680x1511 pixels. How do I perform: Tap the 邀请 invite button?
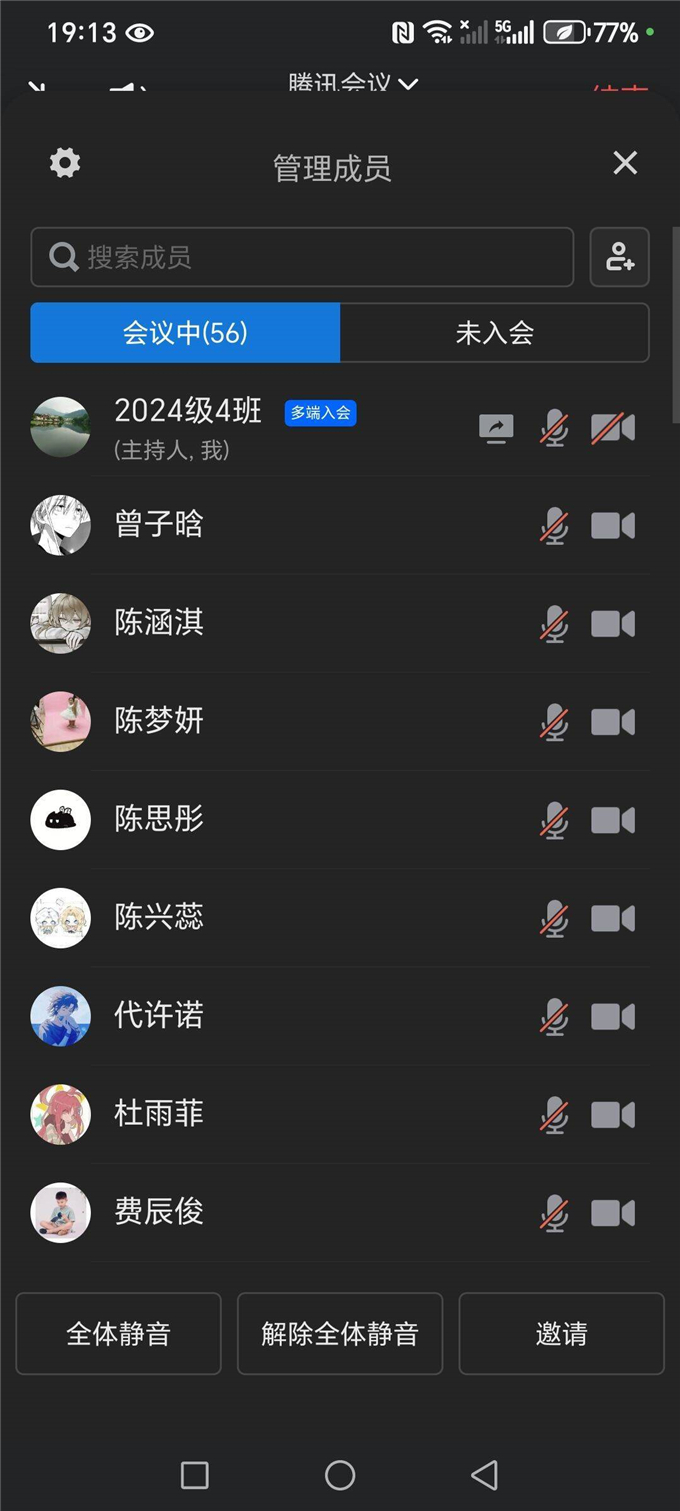(x=561, y=1334)
